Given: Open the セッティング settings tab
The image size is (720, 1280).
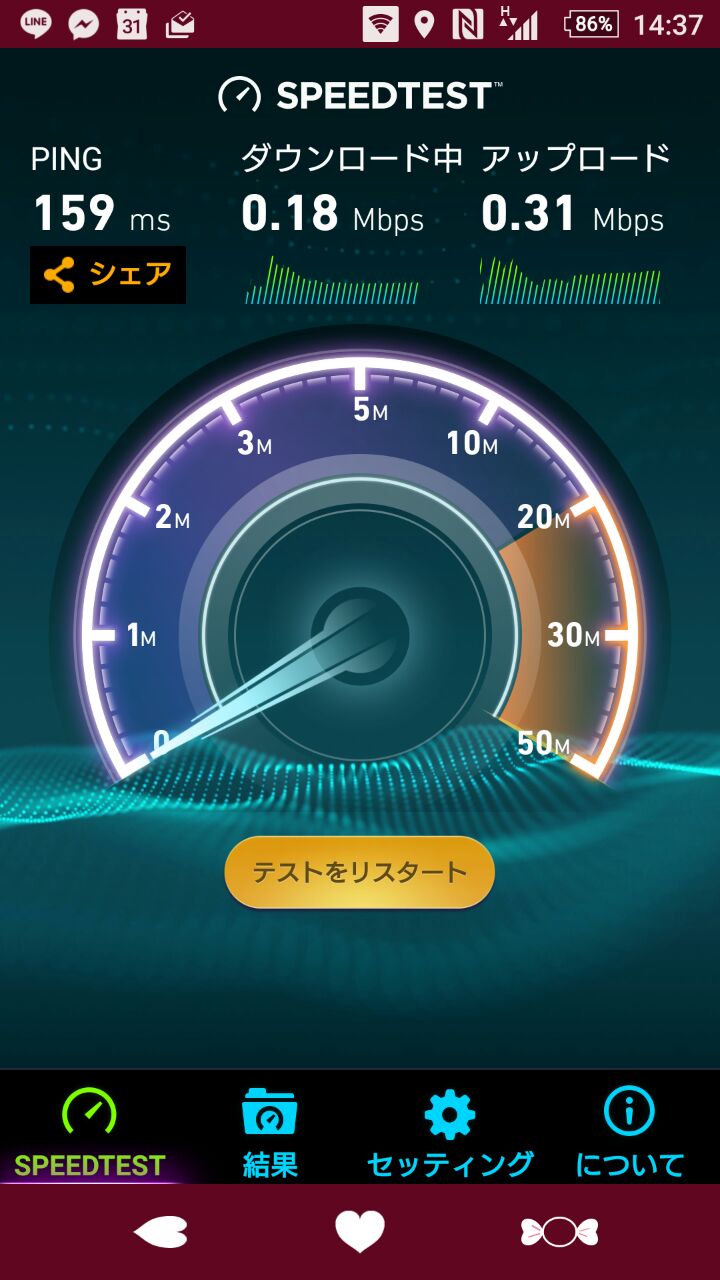Looking at the screenshot, I should [x=450, y=1133].
